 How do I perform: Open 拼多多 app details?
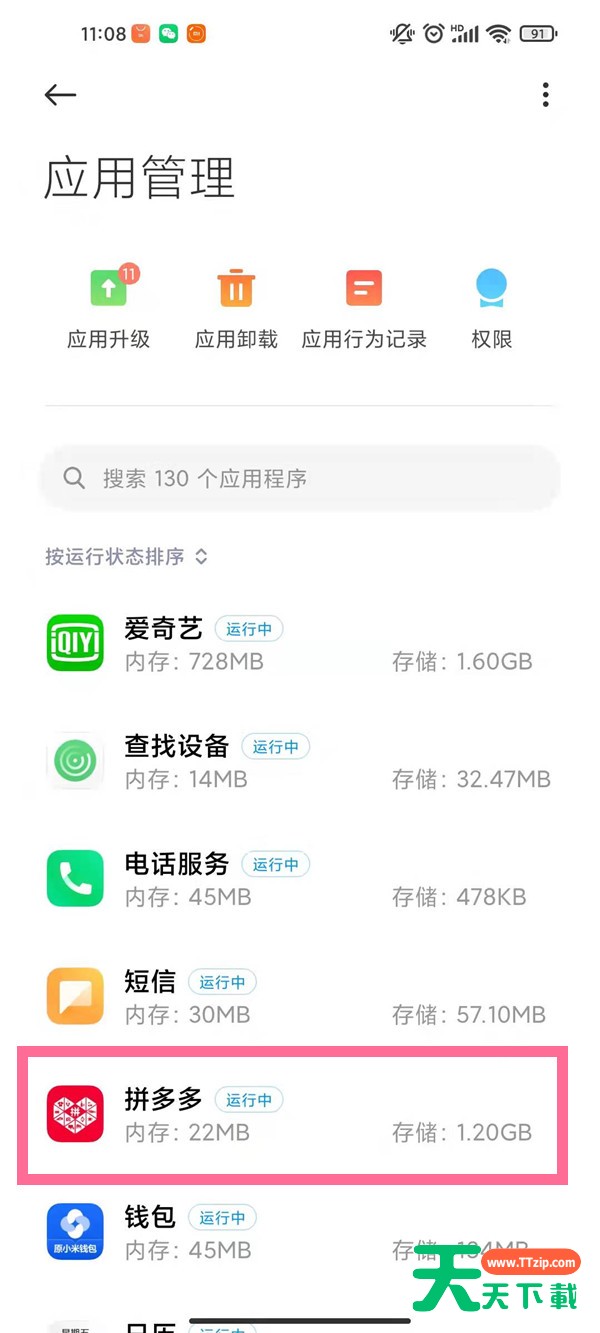(x=293, y=1115)
